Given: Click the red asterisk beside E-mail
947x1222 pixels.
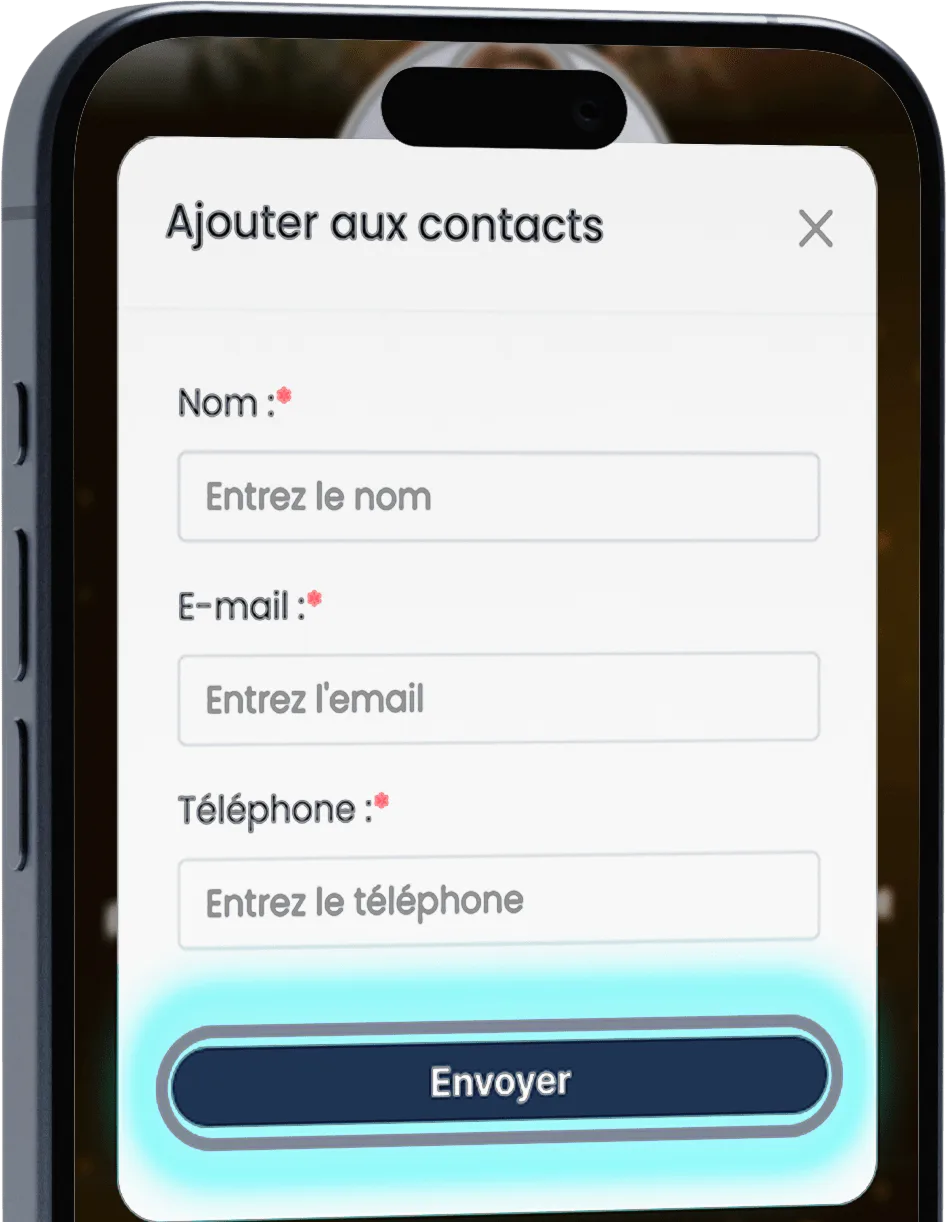Looking at the screenshot, I should [314, 596].
